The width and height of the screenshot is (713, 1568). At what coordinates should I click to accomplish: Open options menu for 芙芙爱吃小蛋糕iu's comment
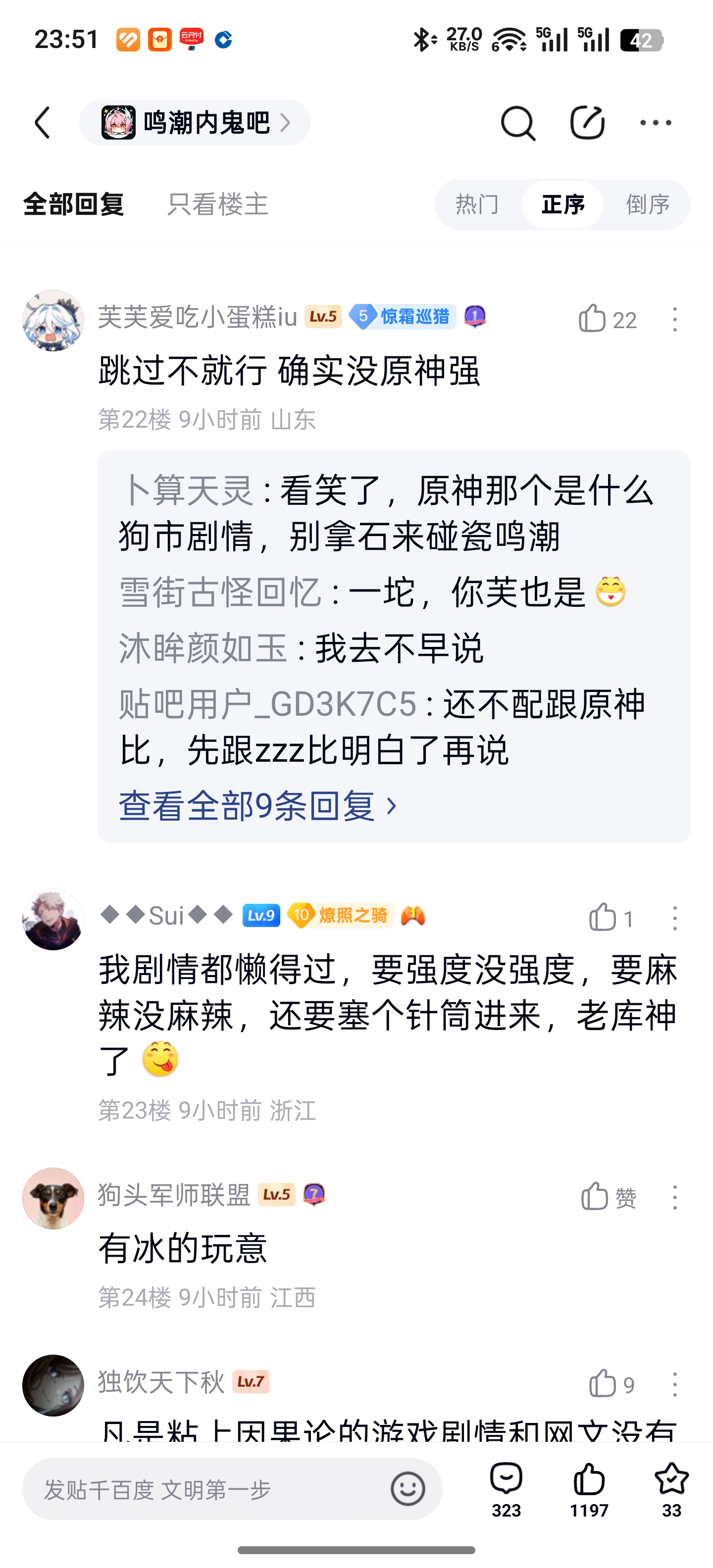(x=675, y=319)
